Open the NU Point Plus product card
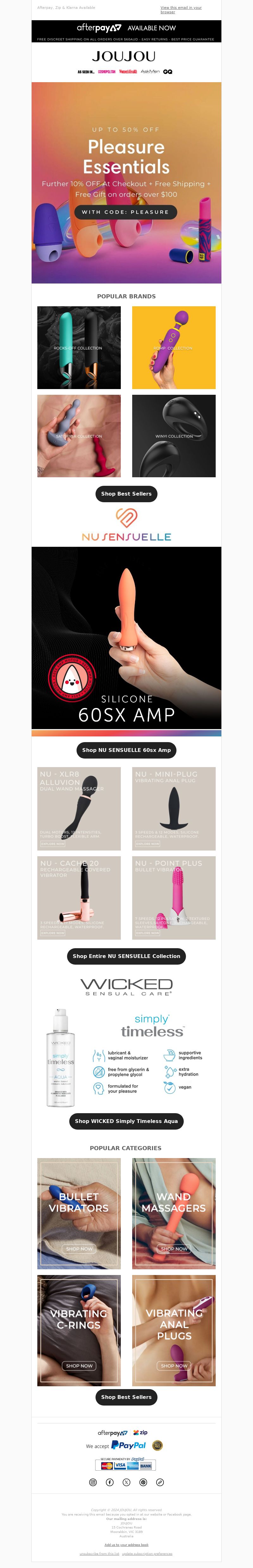The image size is (253, 1568). tap(174, 897)
